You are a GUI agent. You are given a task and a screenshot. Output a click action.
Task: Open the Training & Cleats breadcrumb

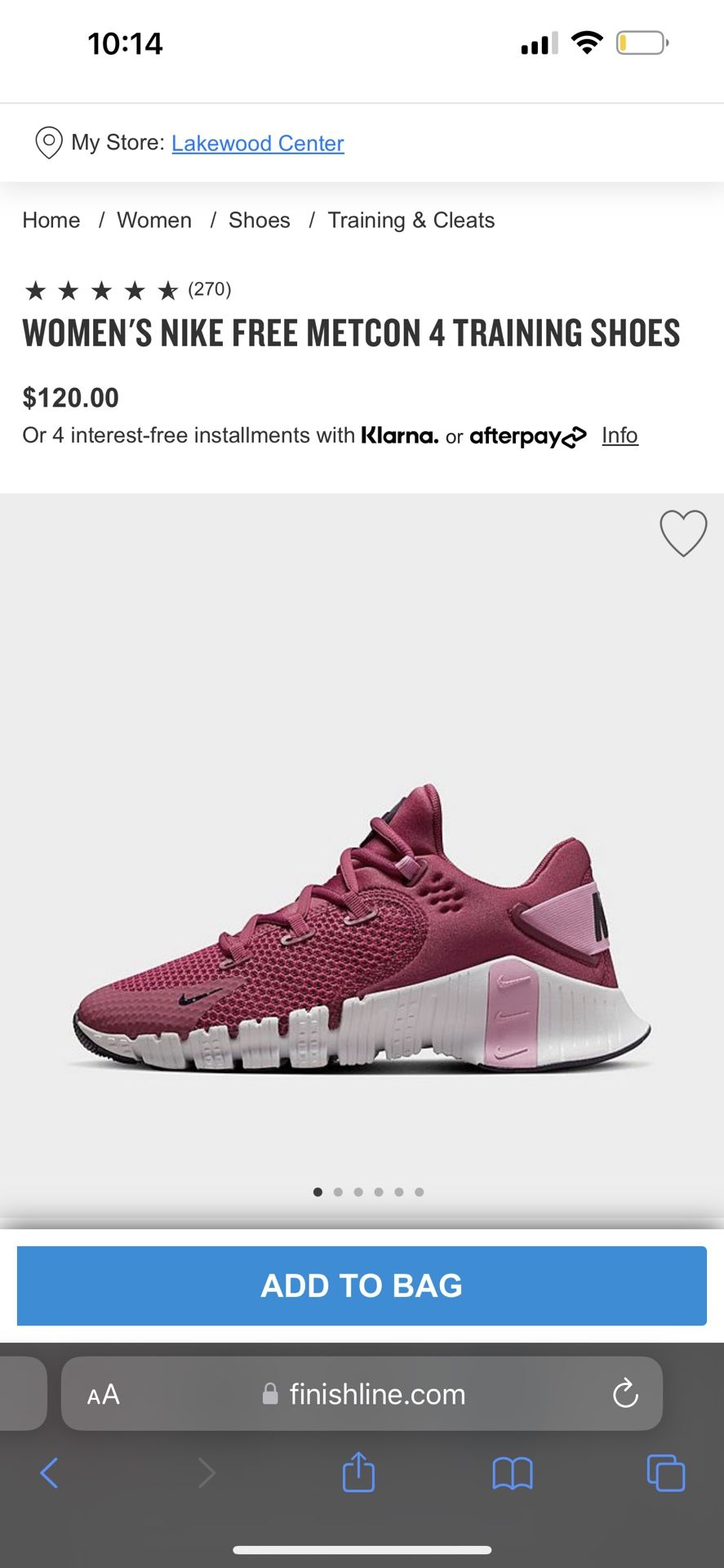[x=411, y=220]
